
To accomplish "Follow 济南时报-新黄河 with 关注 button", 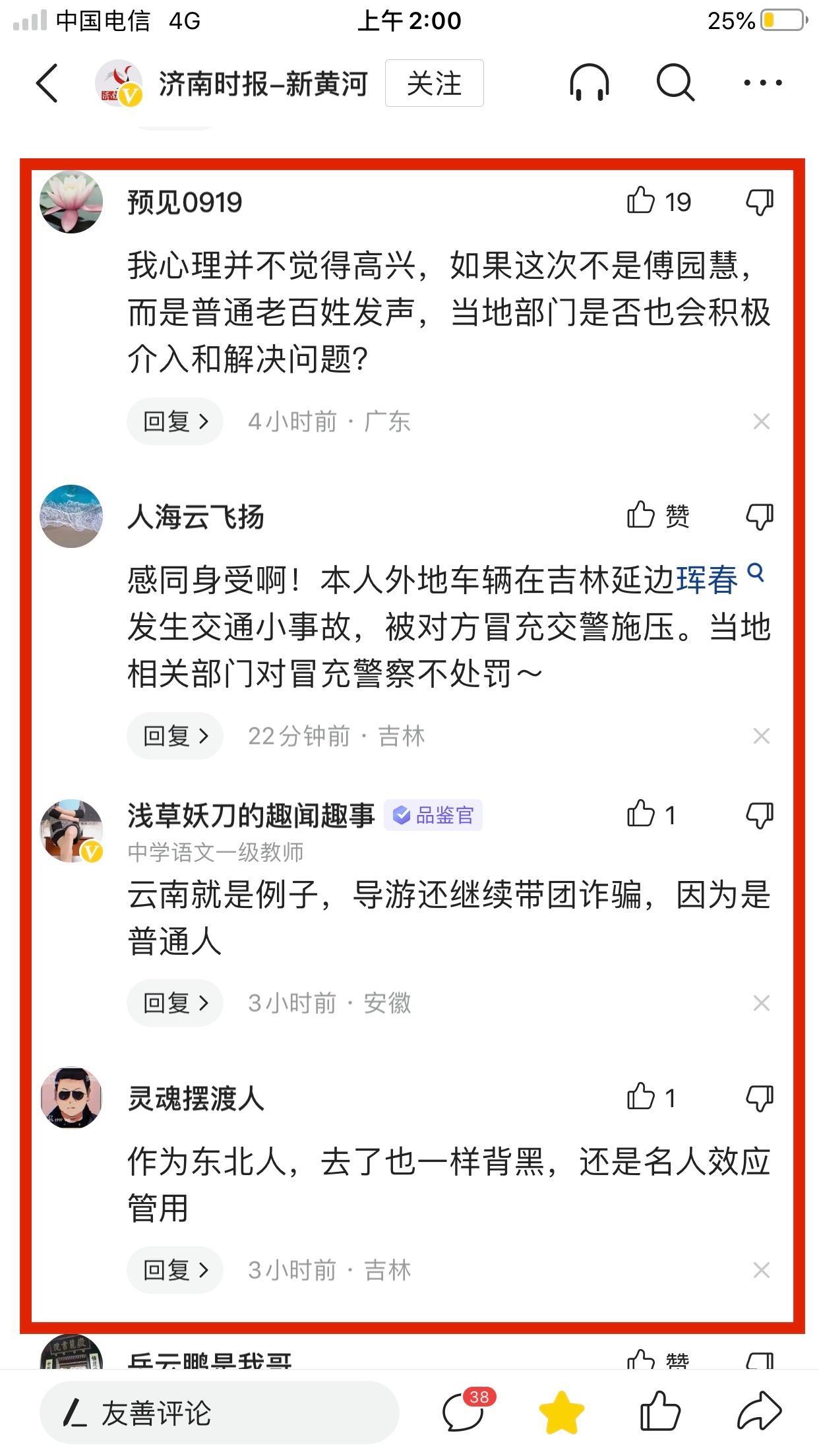I will 434,83.
